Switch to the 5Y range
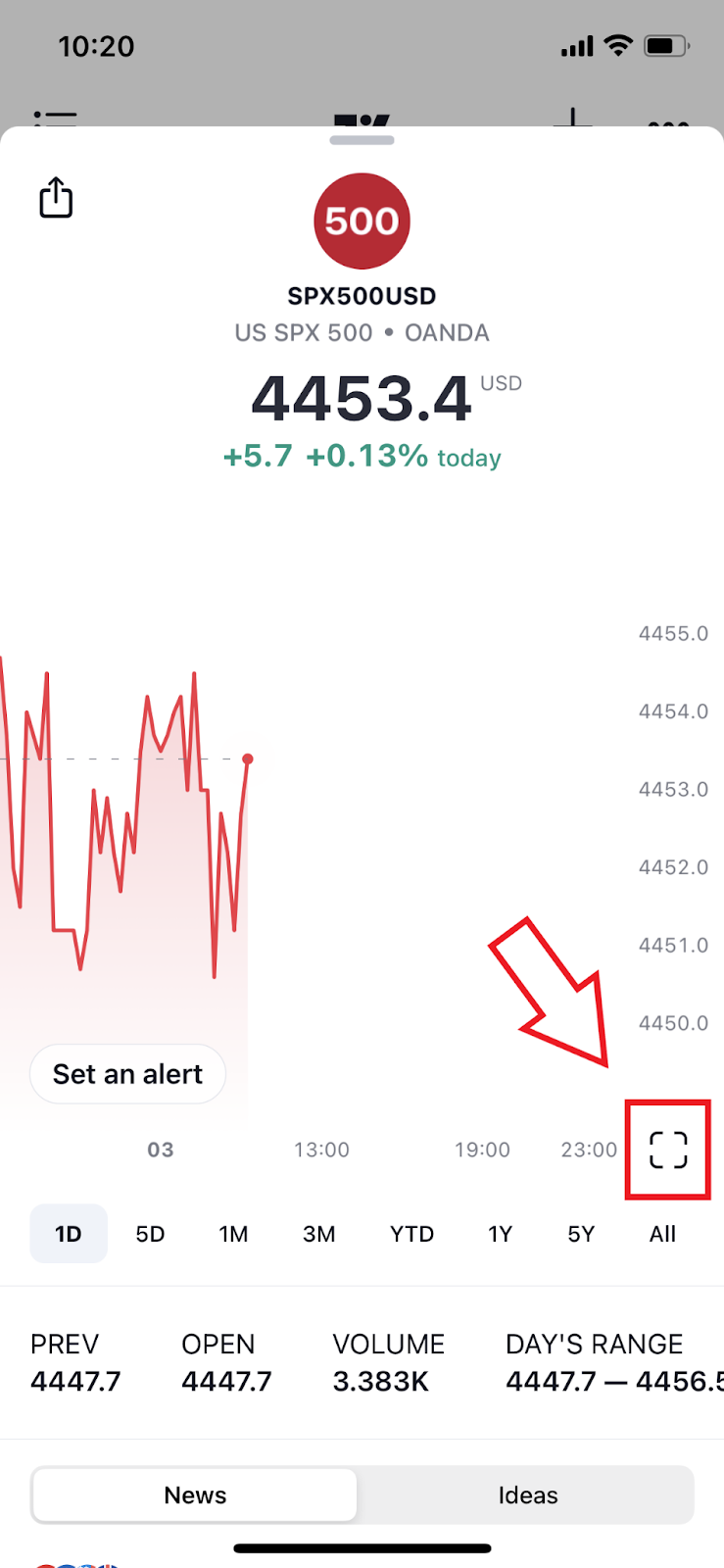Viewport: 724px width, 1568px height. point(581,1234)
